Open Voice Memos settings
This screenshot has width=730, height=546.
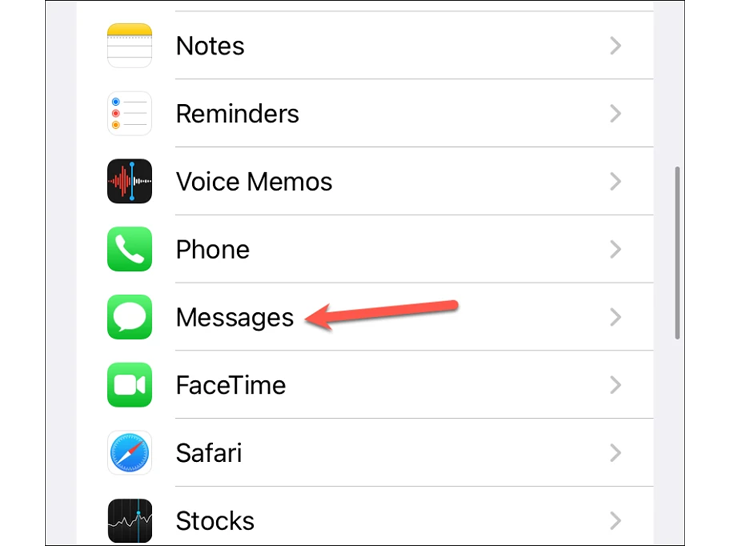click(x=254, y=182)
